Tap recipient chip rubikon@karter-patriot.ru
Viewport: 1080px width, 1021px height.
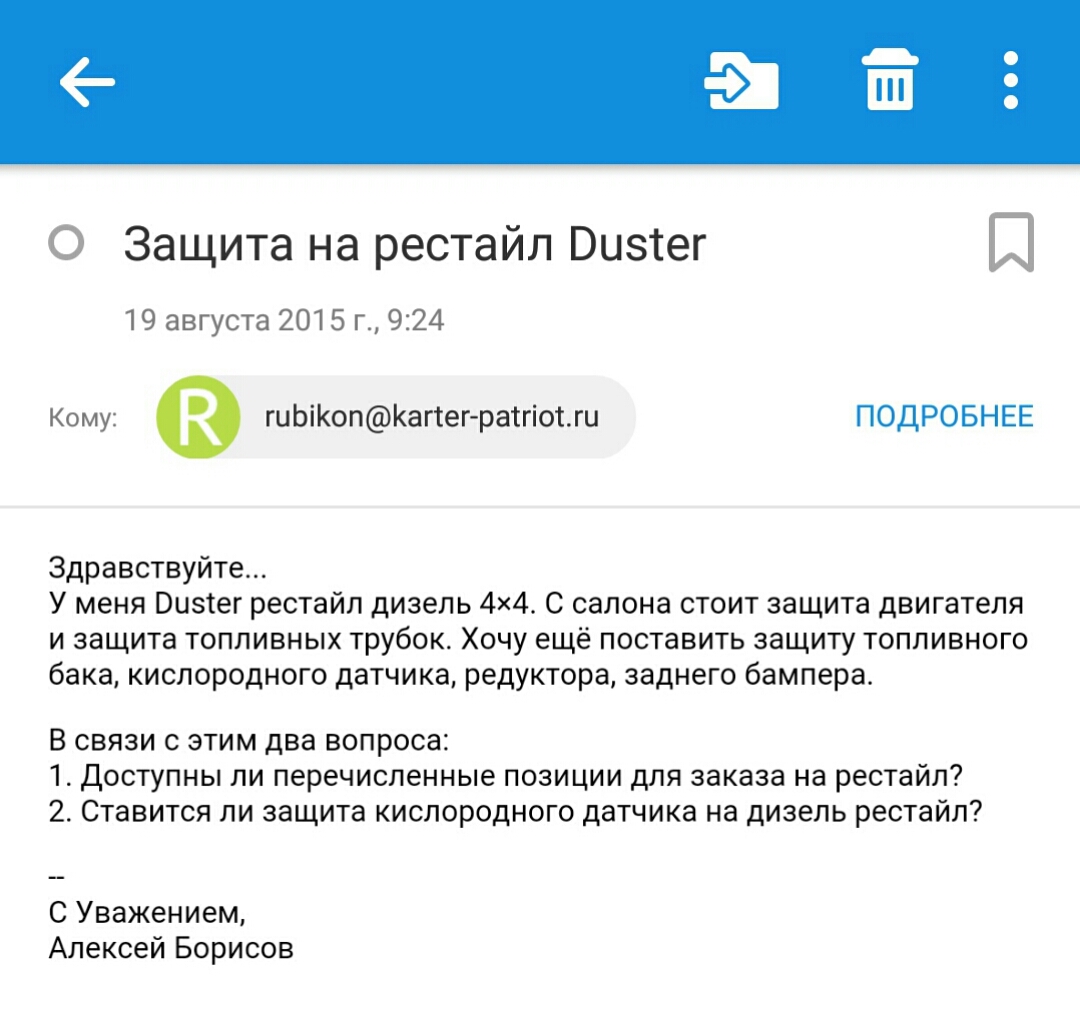[x=396, y=416]
